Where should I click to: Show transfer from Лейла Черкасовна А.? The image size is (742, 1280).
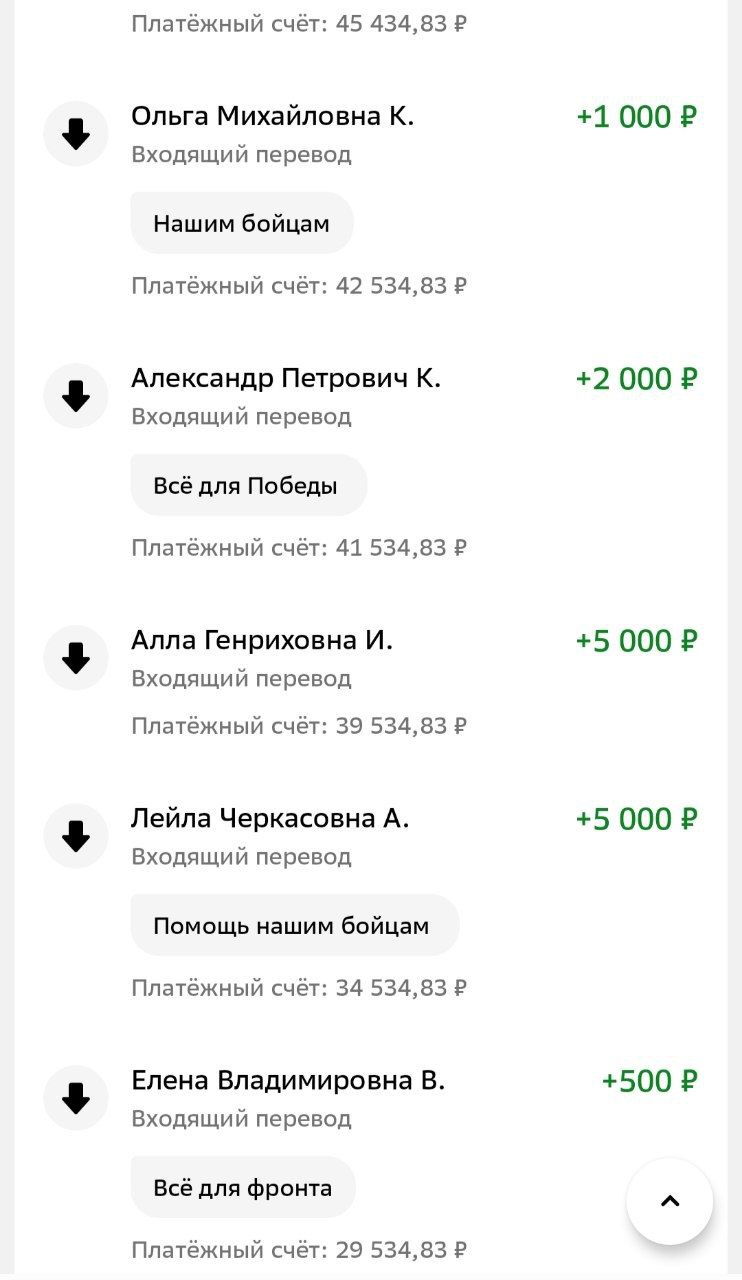click(270, 819)
